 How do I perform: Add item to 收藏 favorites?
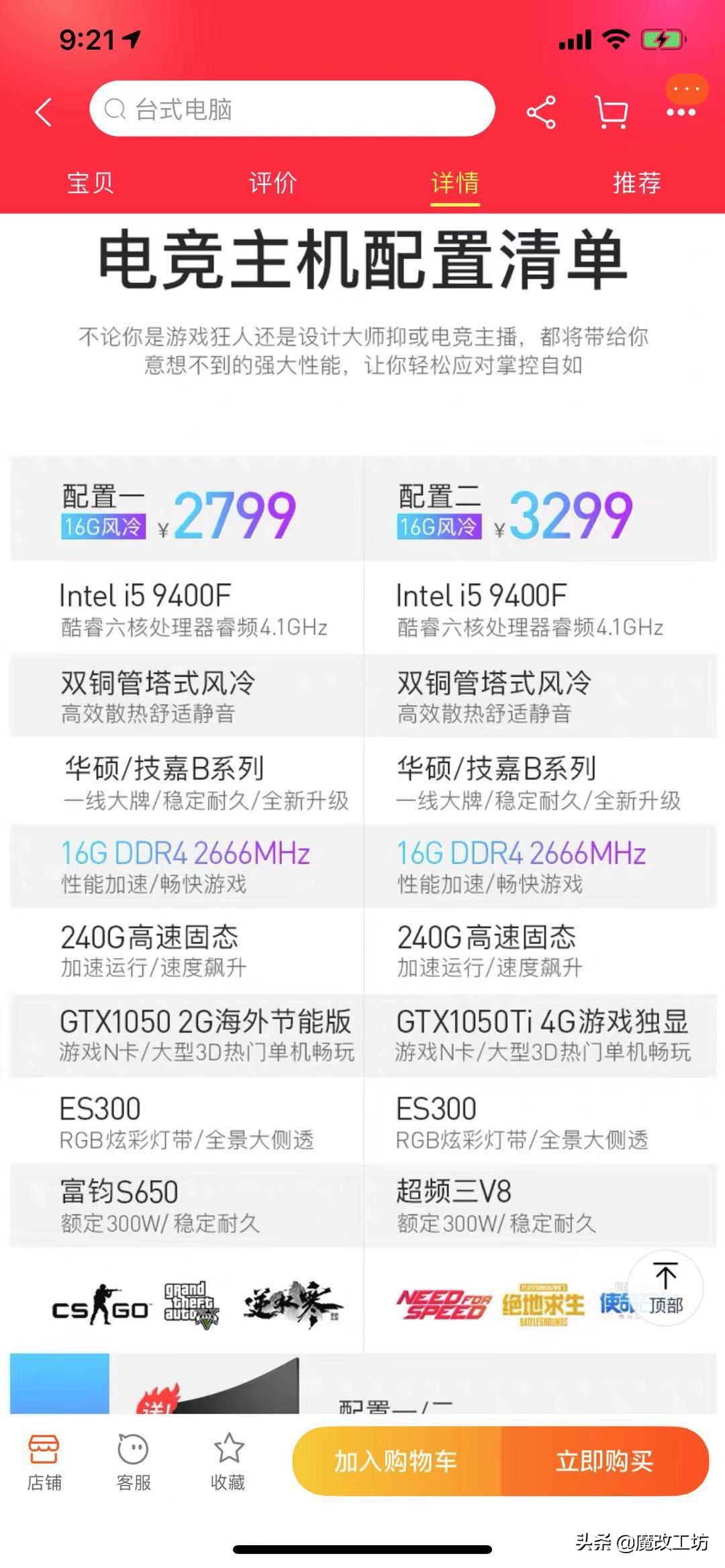(228, 1461)
